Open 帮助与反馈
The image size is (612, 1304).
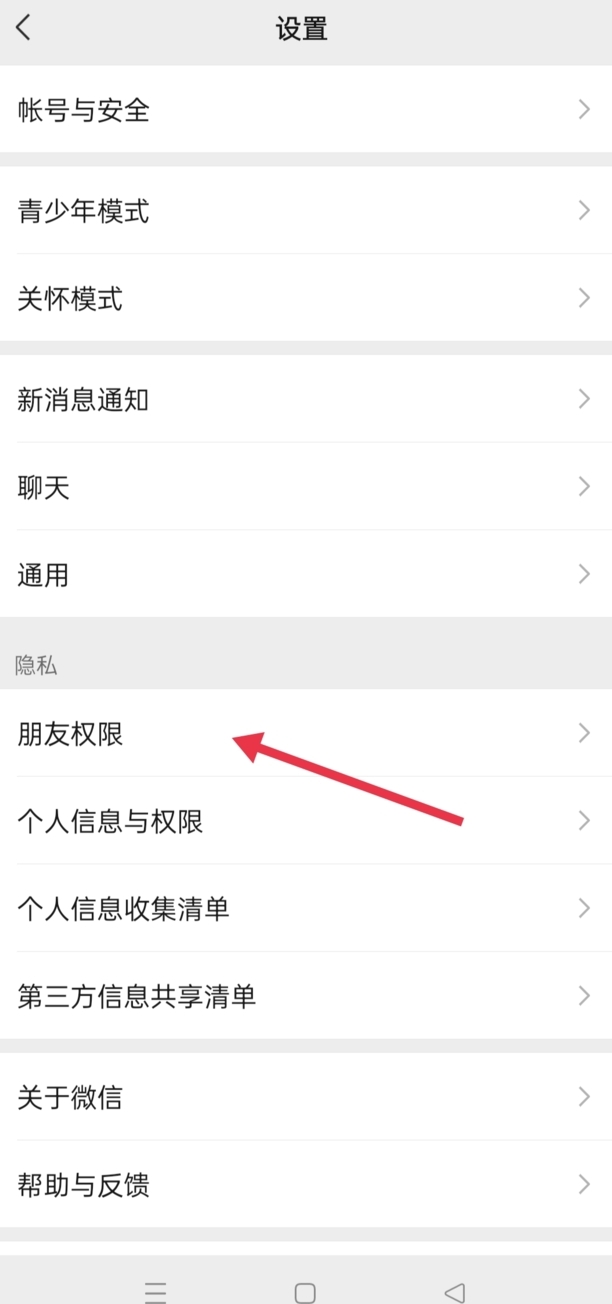[306, 1185]
